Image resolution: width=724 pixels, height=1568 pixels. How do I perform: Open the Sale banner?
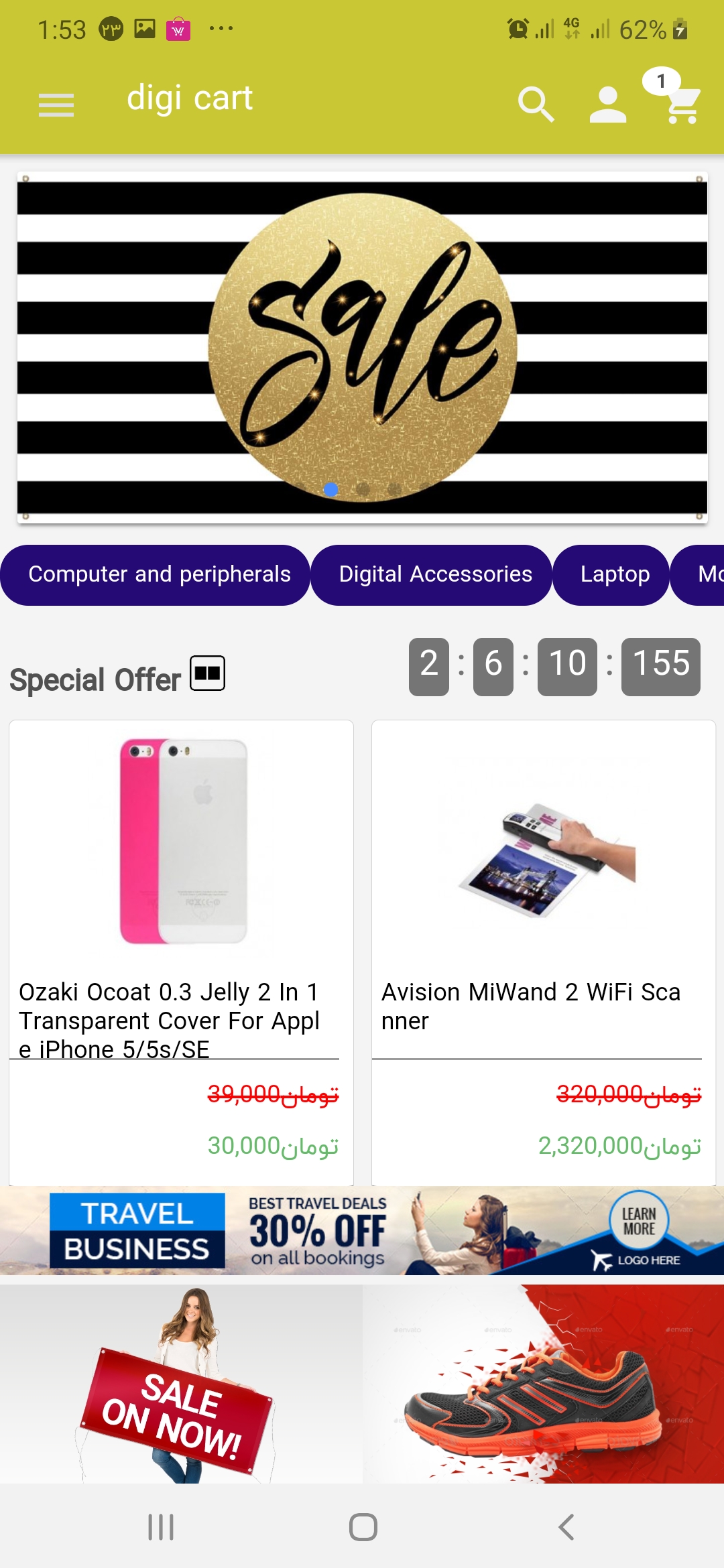pyautogui.click(x=362, y=347)
